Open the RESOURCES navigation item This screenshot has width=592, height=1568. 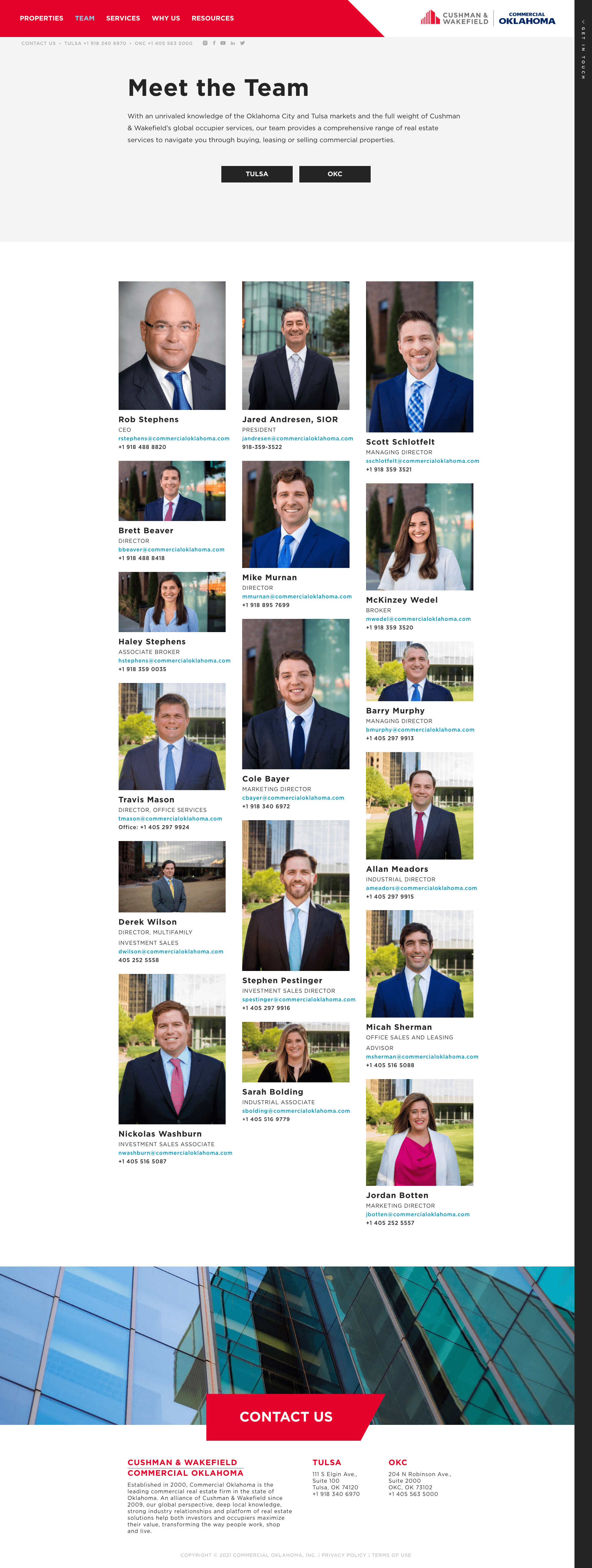click(x=212, y=18)
